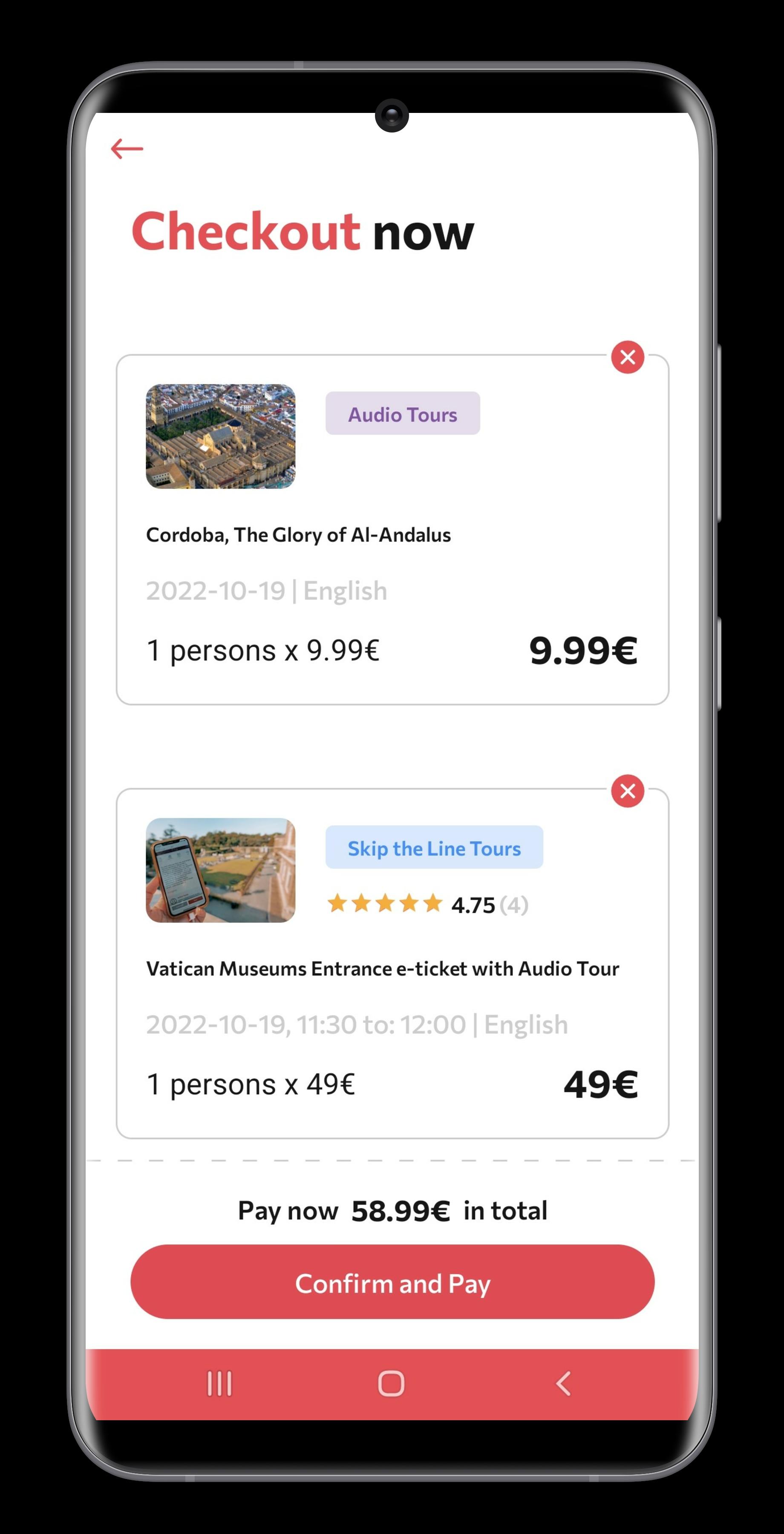
Task: Remove the Cordoba audio tour from checkout
Action: tap(628, 358)
